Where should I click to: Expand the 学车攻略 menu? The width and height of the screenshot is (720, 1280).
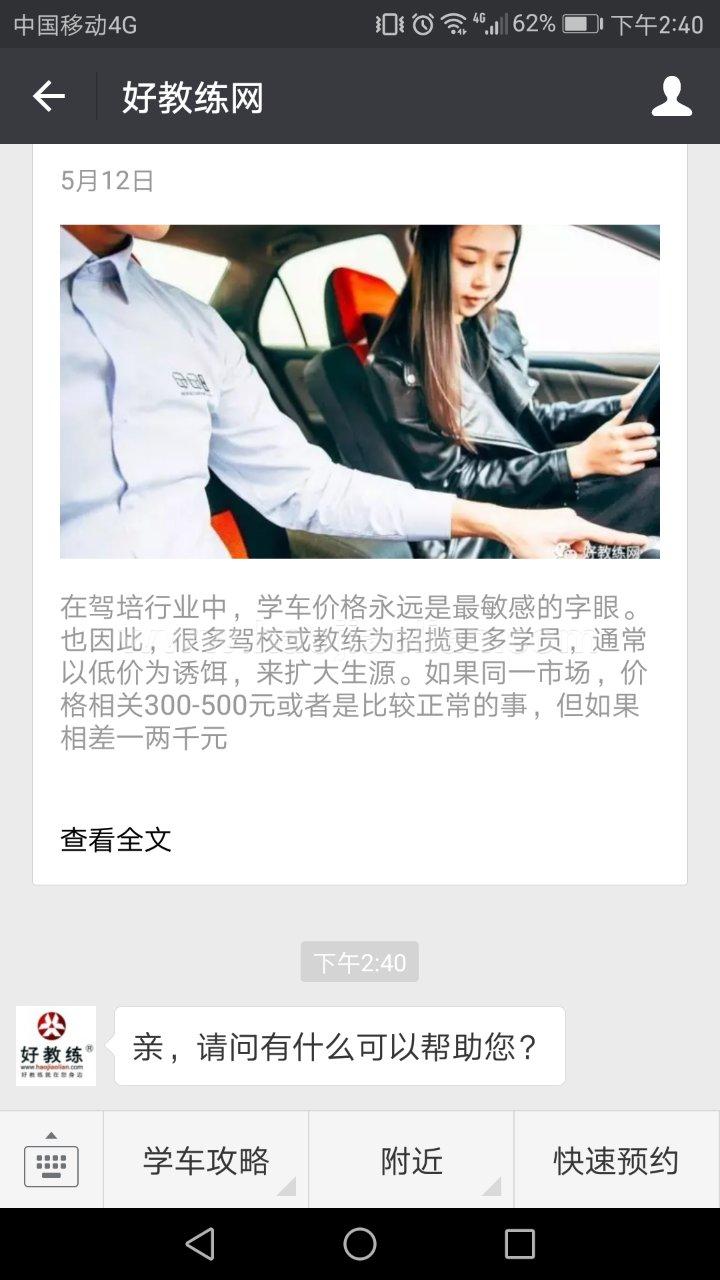(206, 1160)
